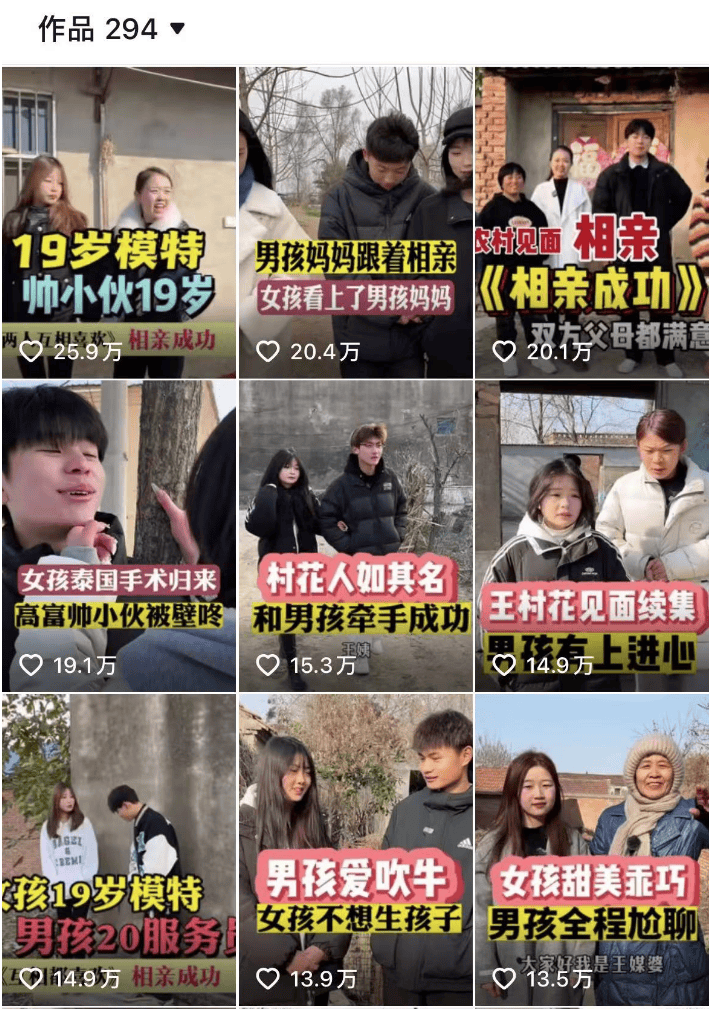View the 村花人如其名 video
This screenshot has height=1009, width=713.
355,535
